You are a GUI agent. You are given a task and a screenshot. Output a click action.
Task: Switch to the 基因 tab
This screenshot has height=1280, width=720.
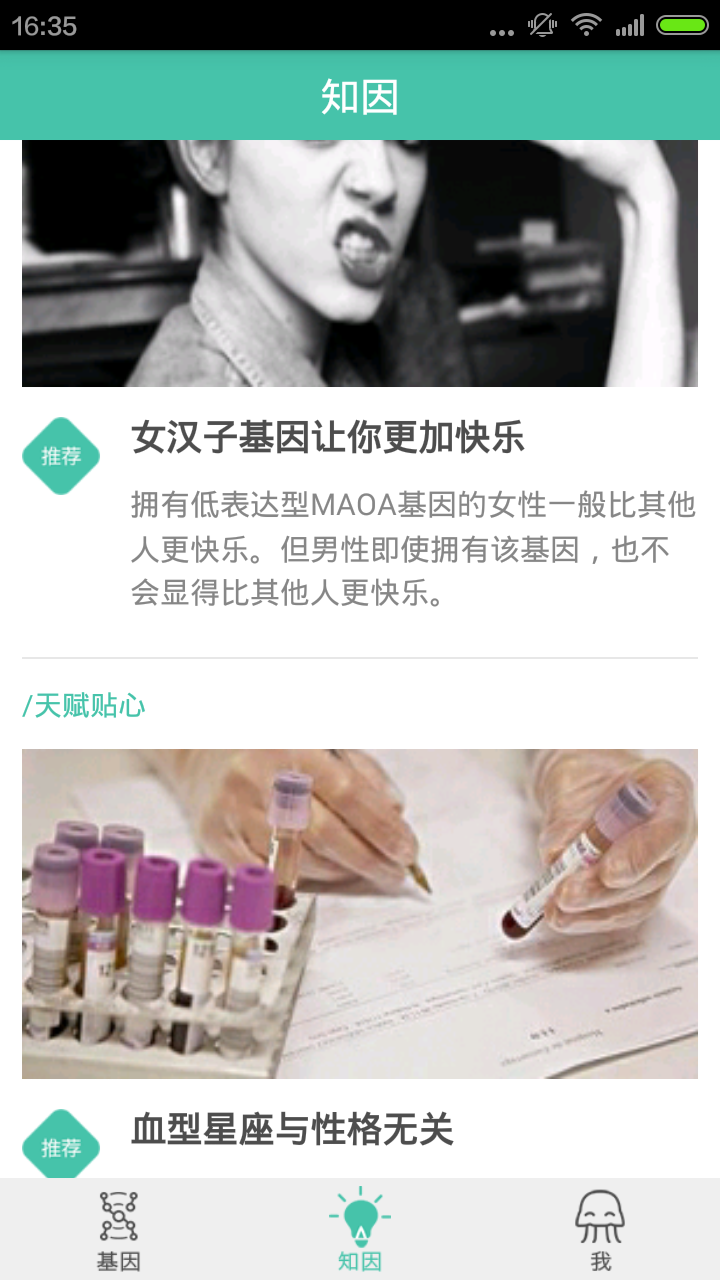click(118, 1230)
